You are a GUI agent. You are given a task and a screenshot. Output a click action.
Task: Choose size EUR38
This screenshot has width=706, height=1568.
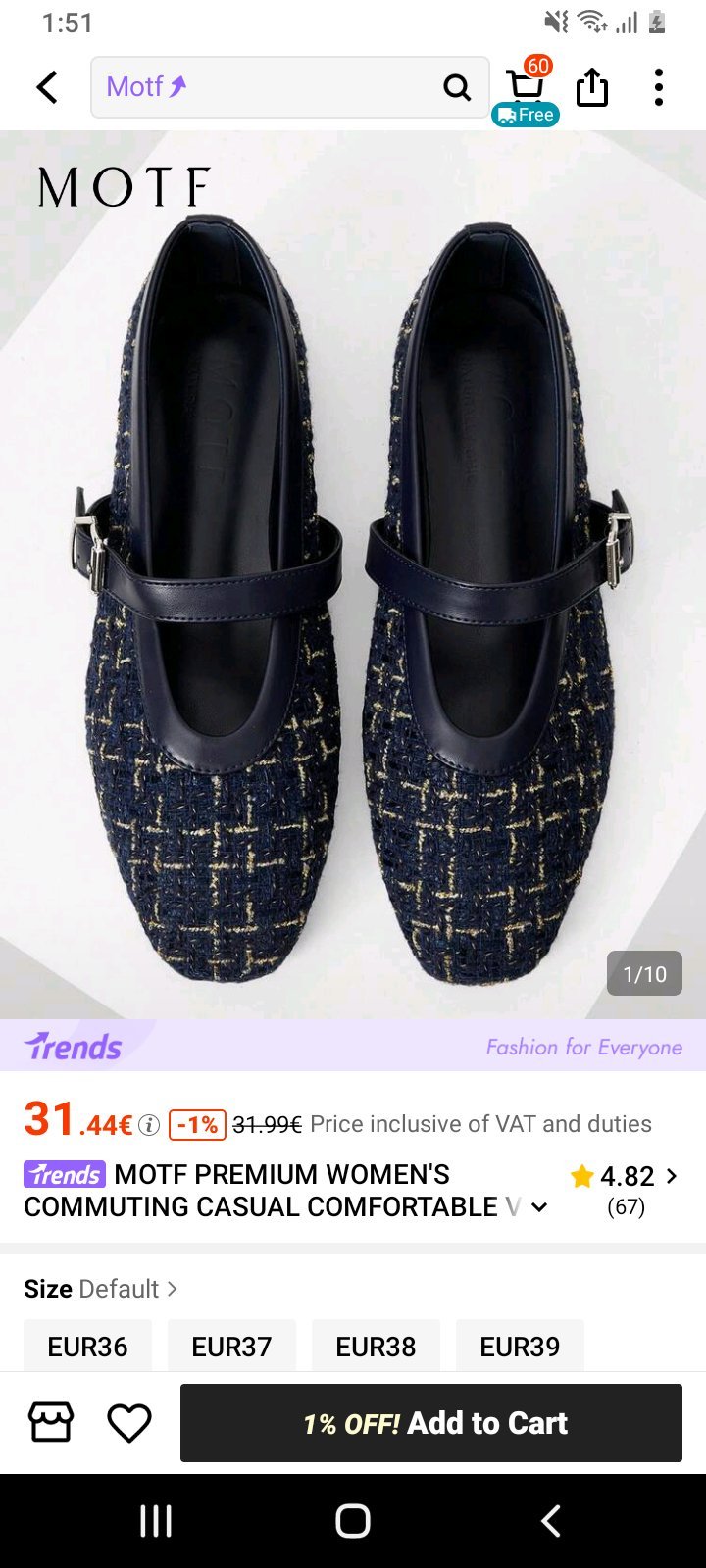click(x=376, y=1346)
